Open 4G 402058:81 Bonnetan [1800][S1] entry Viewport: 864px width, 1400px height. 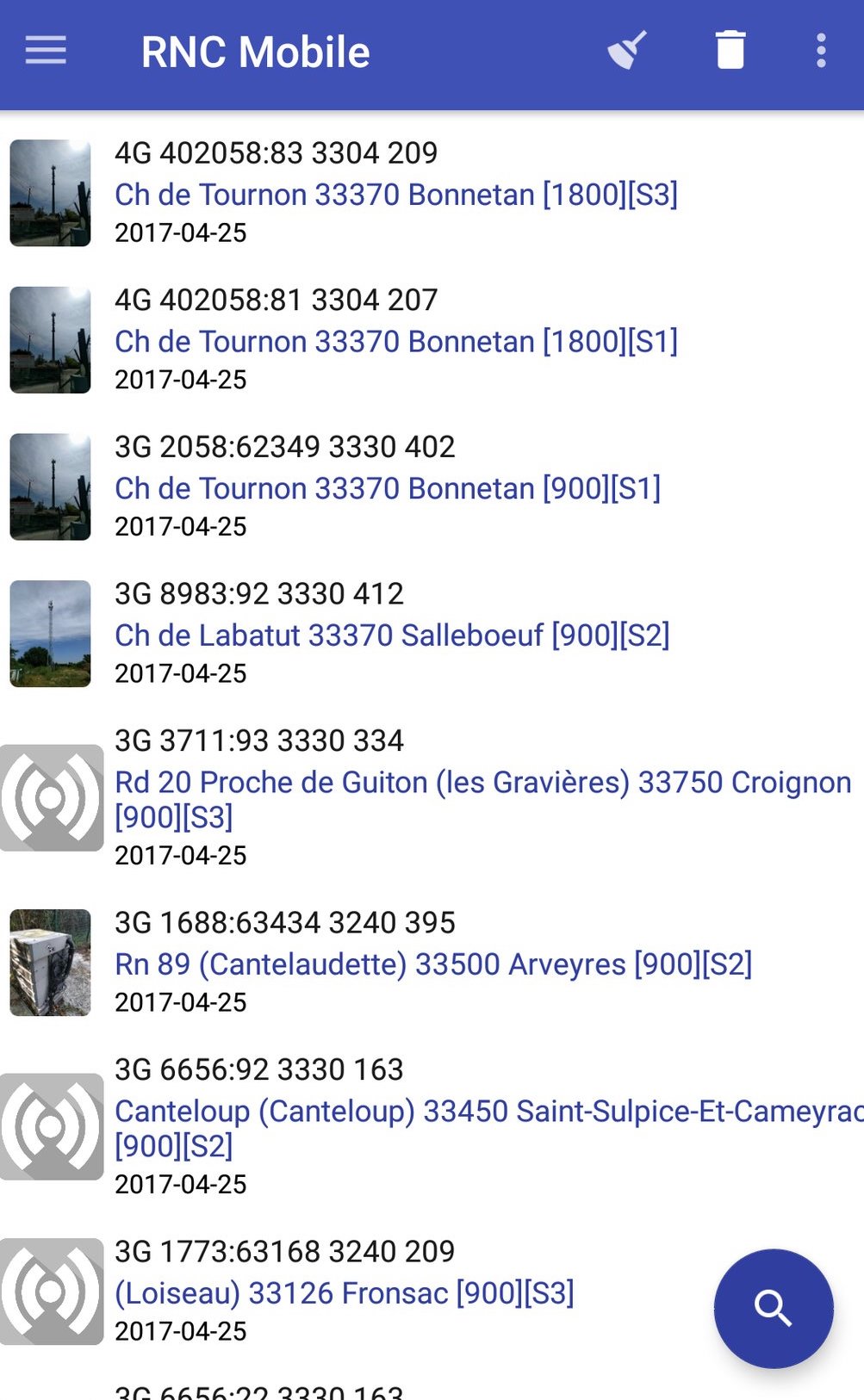point(396,342)
